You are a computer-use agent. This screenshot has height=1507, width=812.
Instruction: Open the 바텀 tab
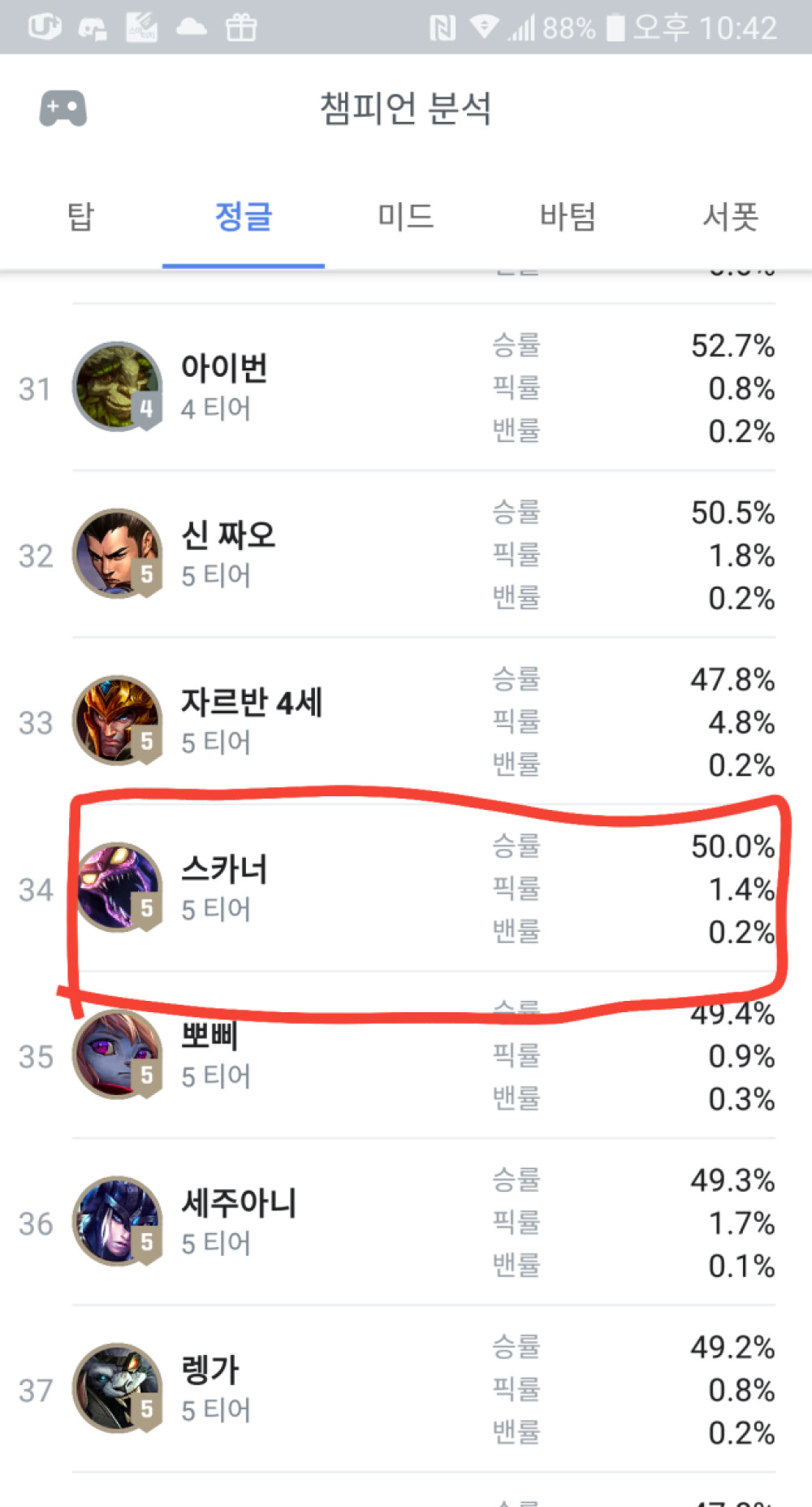pos(568,217)
